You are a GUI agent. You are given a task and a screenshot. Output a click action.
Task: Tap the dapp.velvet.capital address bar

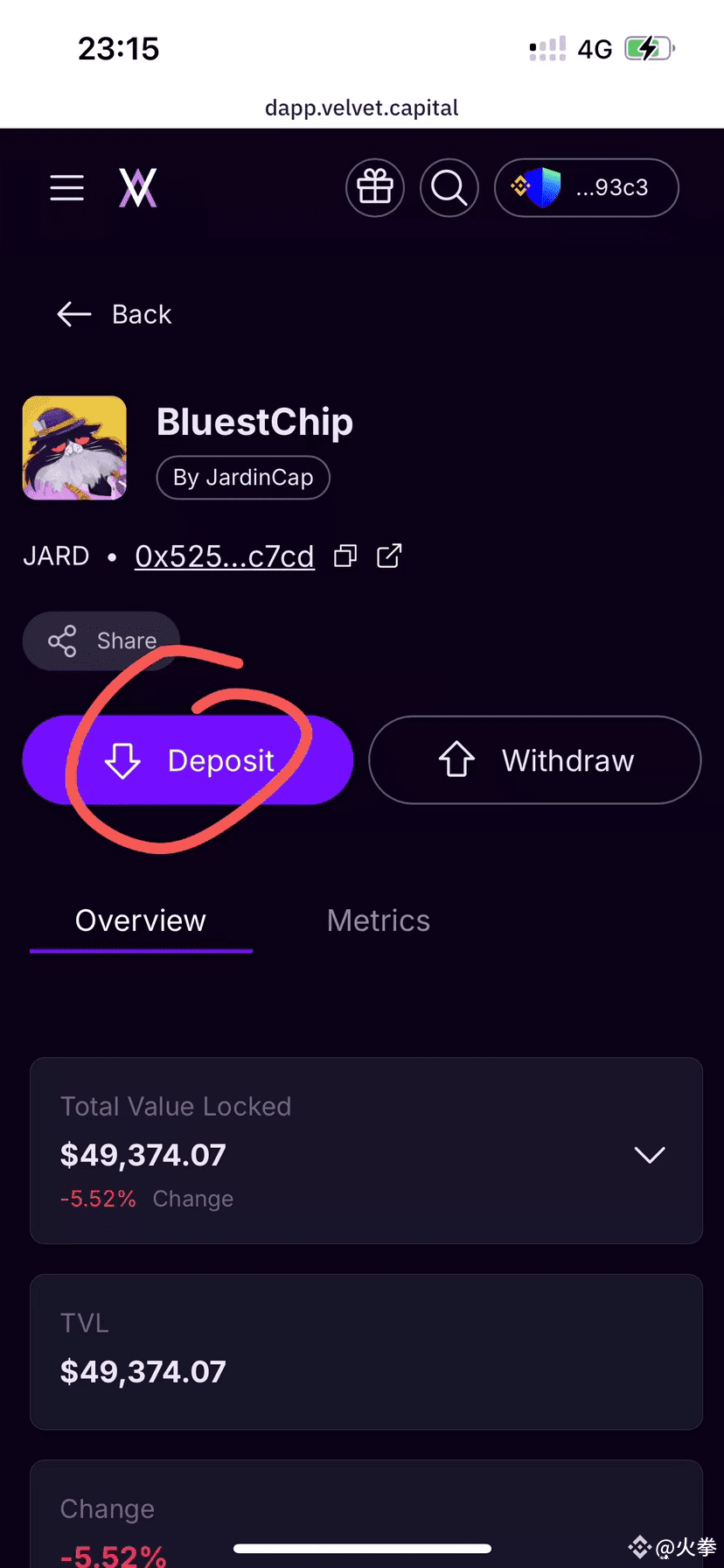point(362,108)
